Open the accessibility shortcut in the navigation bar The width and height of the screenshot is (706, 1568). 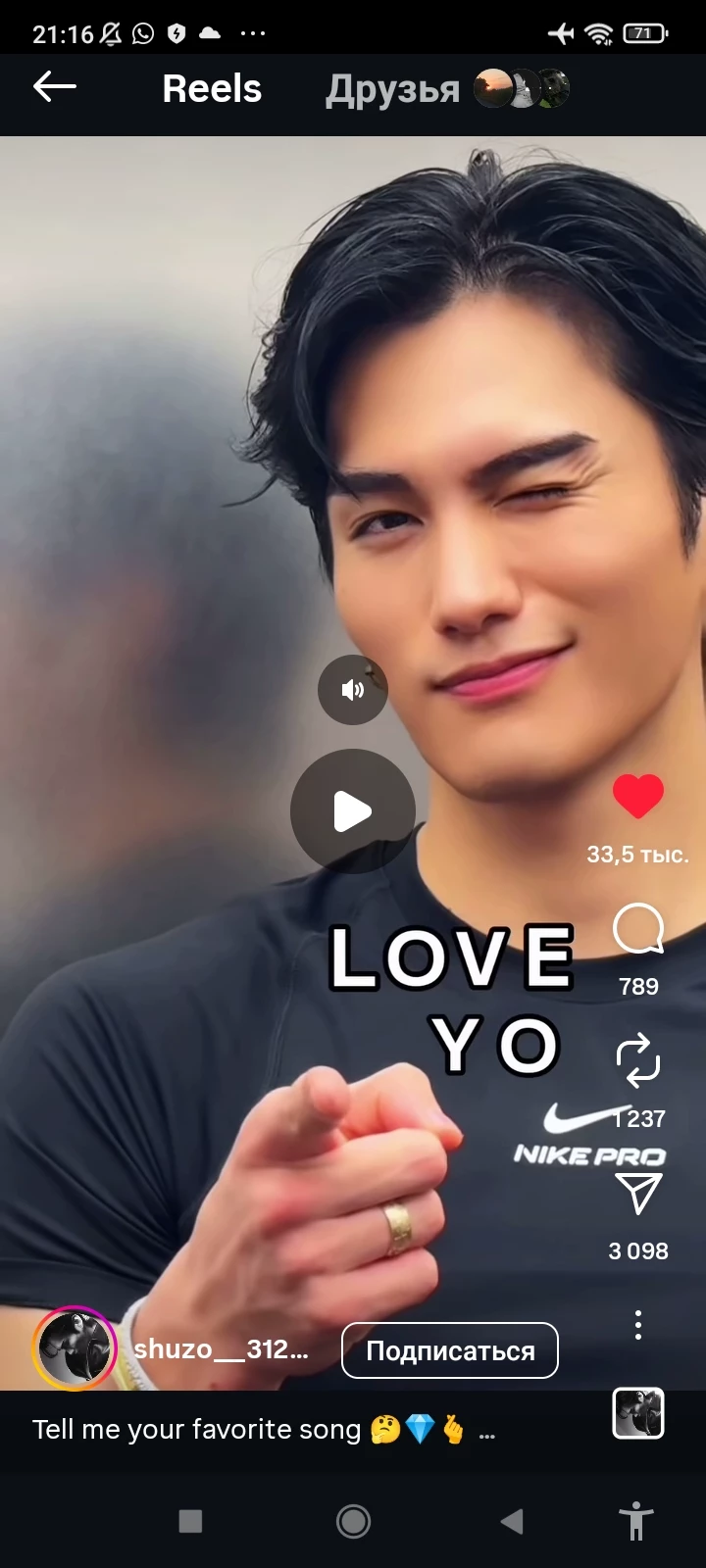[635, 1521]
